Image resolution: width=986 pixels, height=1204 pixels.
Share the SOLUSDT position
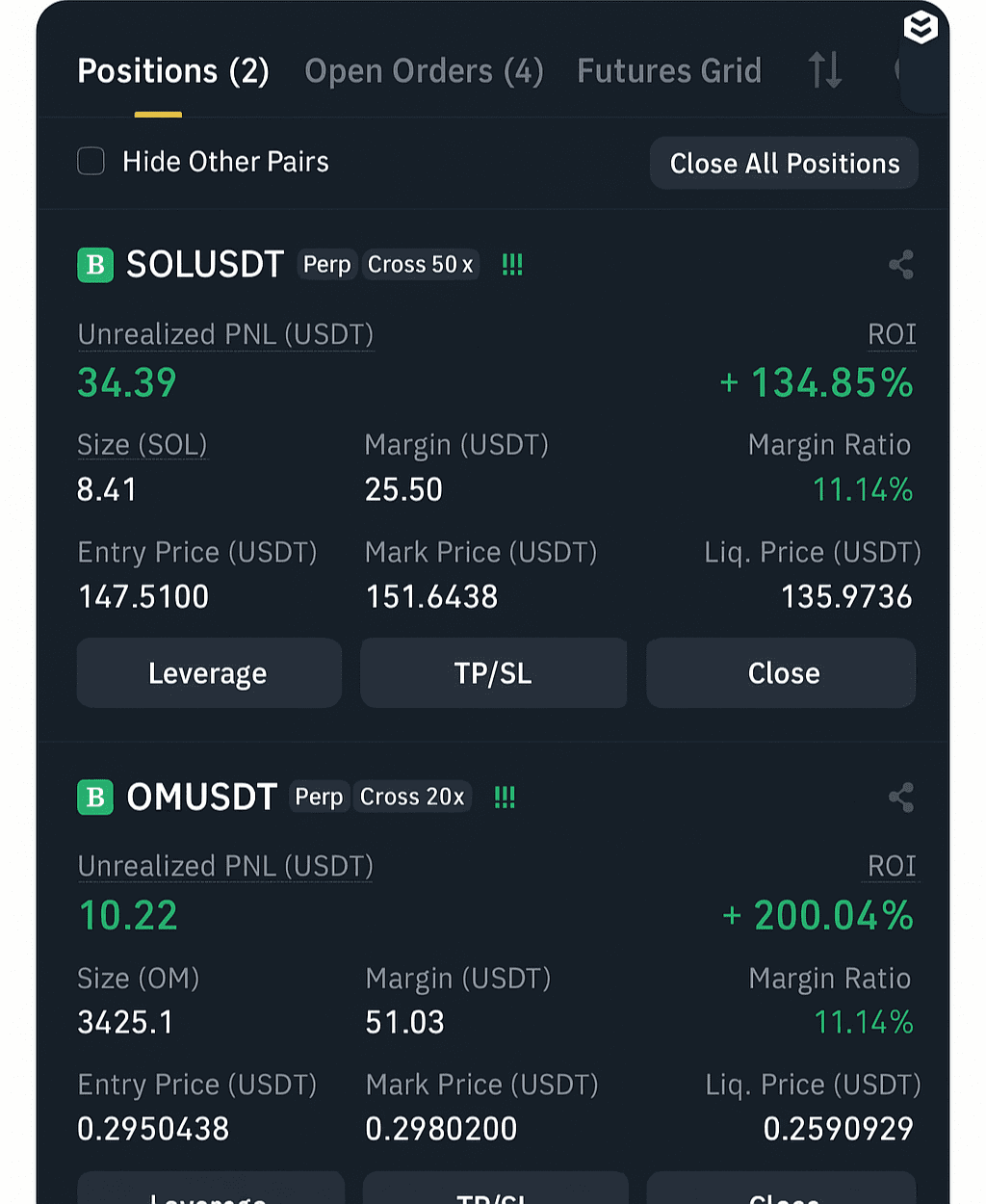pyautogui.click(x=901, y=264)
